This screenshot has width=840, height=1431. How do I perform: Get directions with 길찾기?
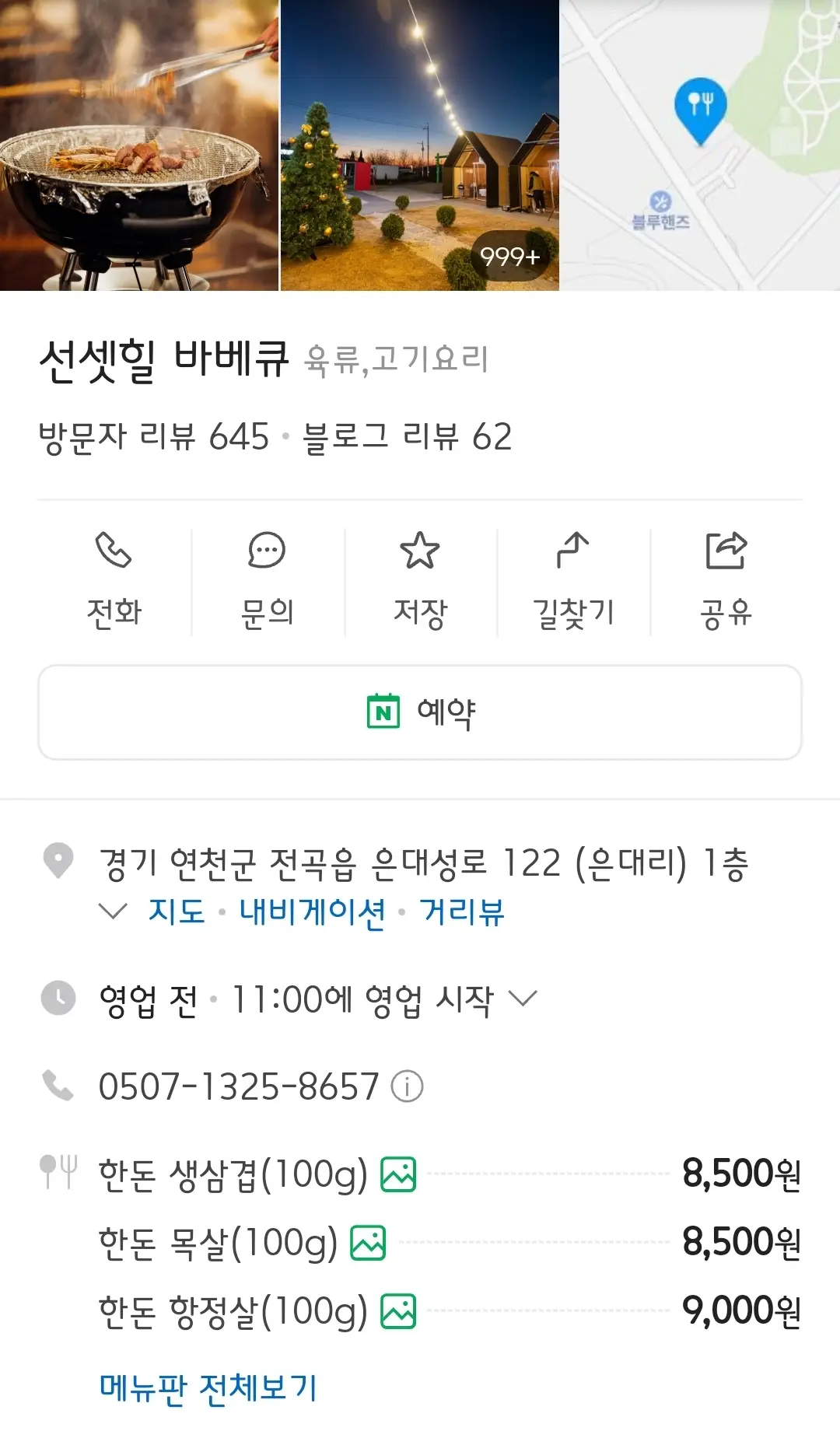pos(573,580)
